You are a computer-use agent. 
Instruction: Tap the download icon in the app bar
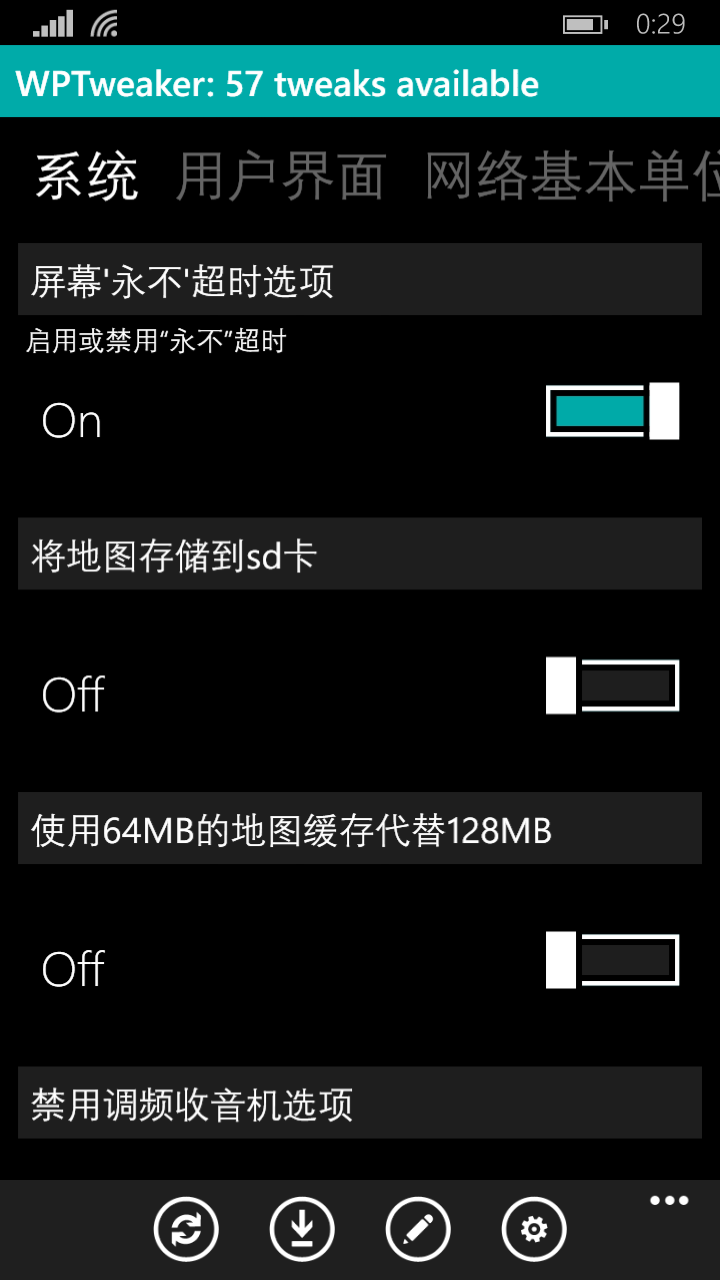tap(302, 1229)
